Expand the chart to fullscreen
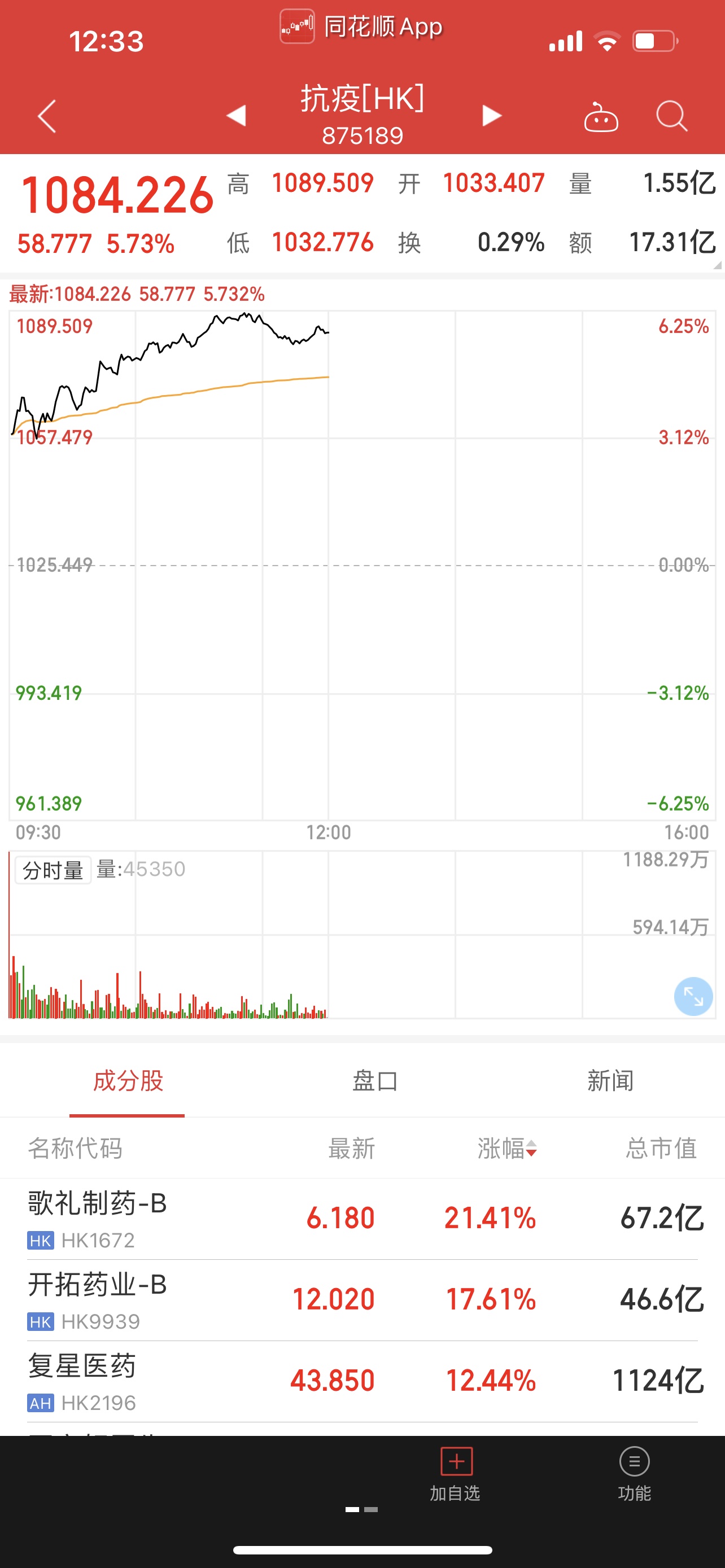 coord(693,996)
